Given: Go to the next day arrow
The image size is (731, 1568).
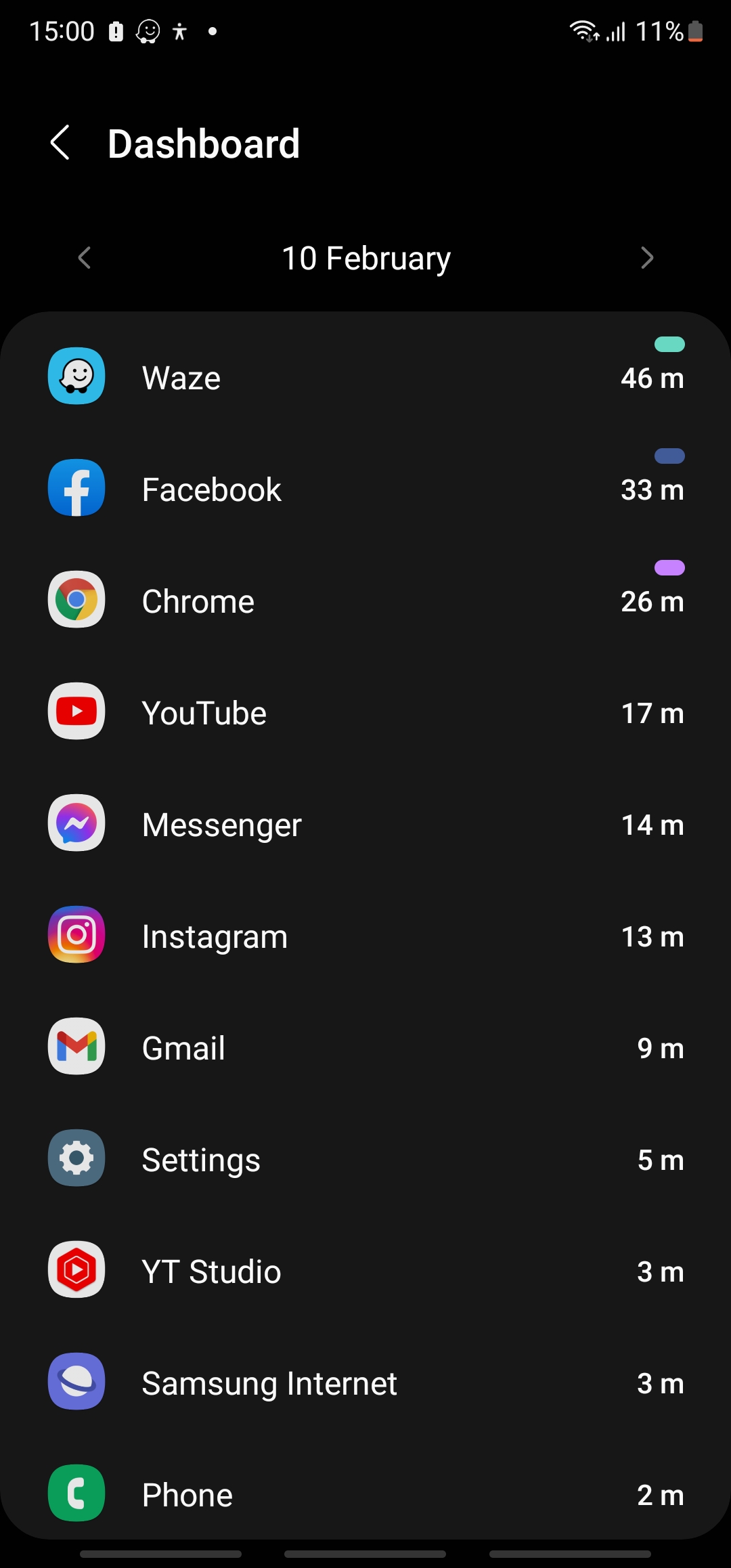Looking at the screenshot, I should [646, 257].
